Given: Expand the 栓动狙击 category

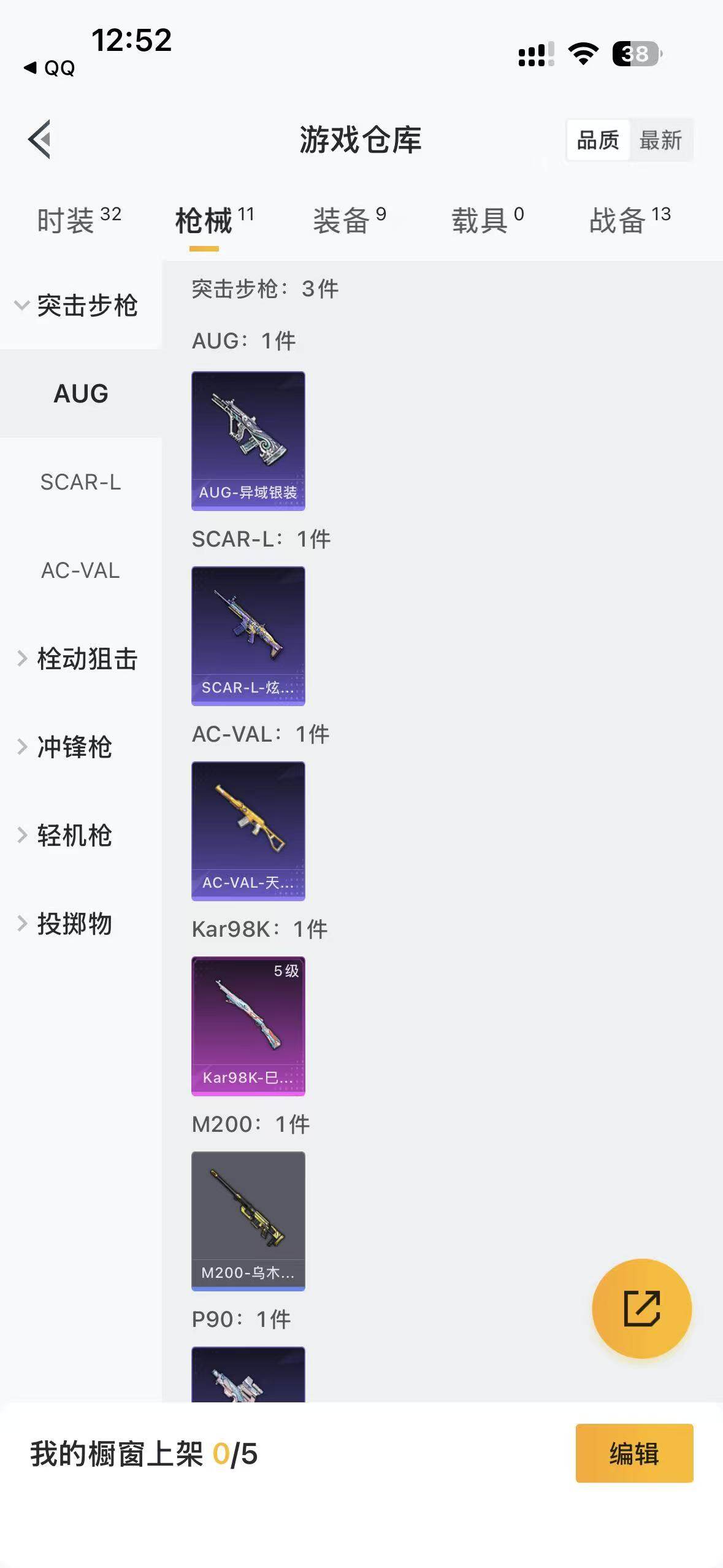Looking at the screenshot, I should (x=80, y=659).
